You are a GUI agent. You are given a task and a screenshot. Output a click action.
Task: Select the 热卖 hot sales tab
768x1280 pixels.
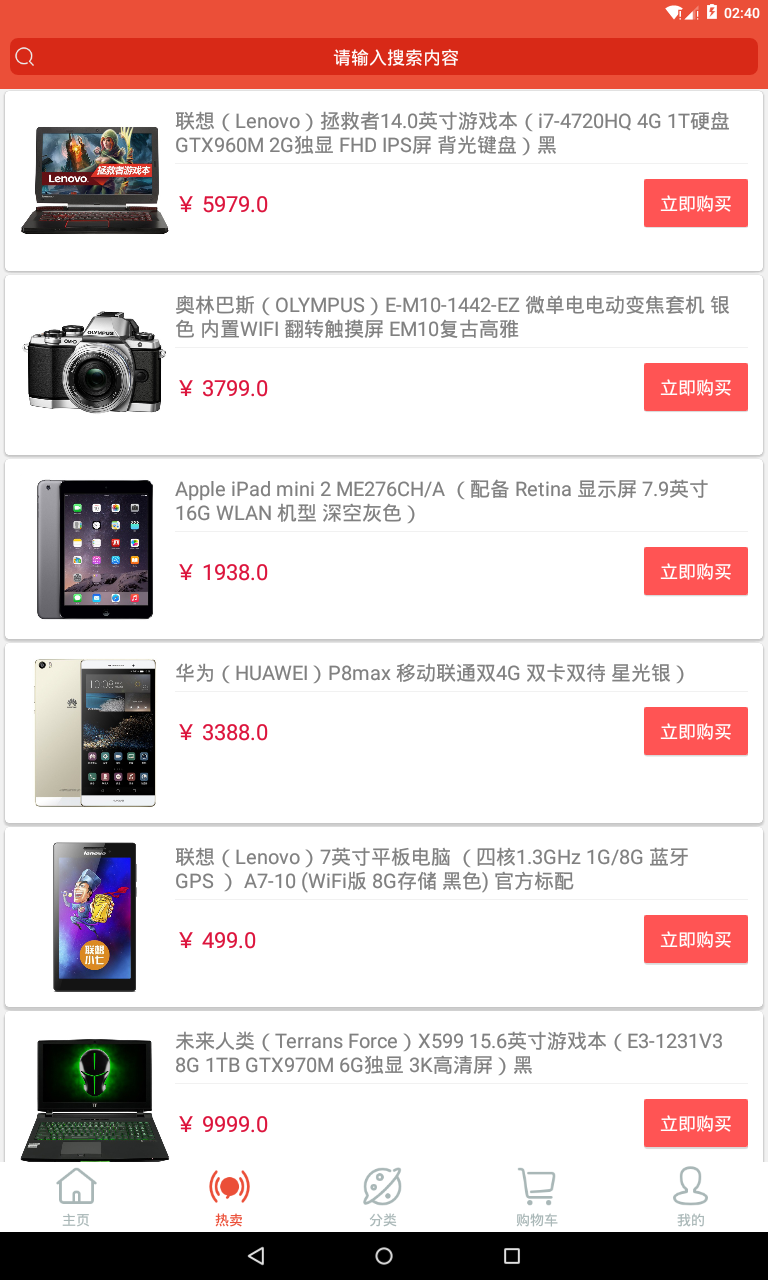click(x=229, y=1197)
